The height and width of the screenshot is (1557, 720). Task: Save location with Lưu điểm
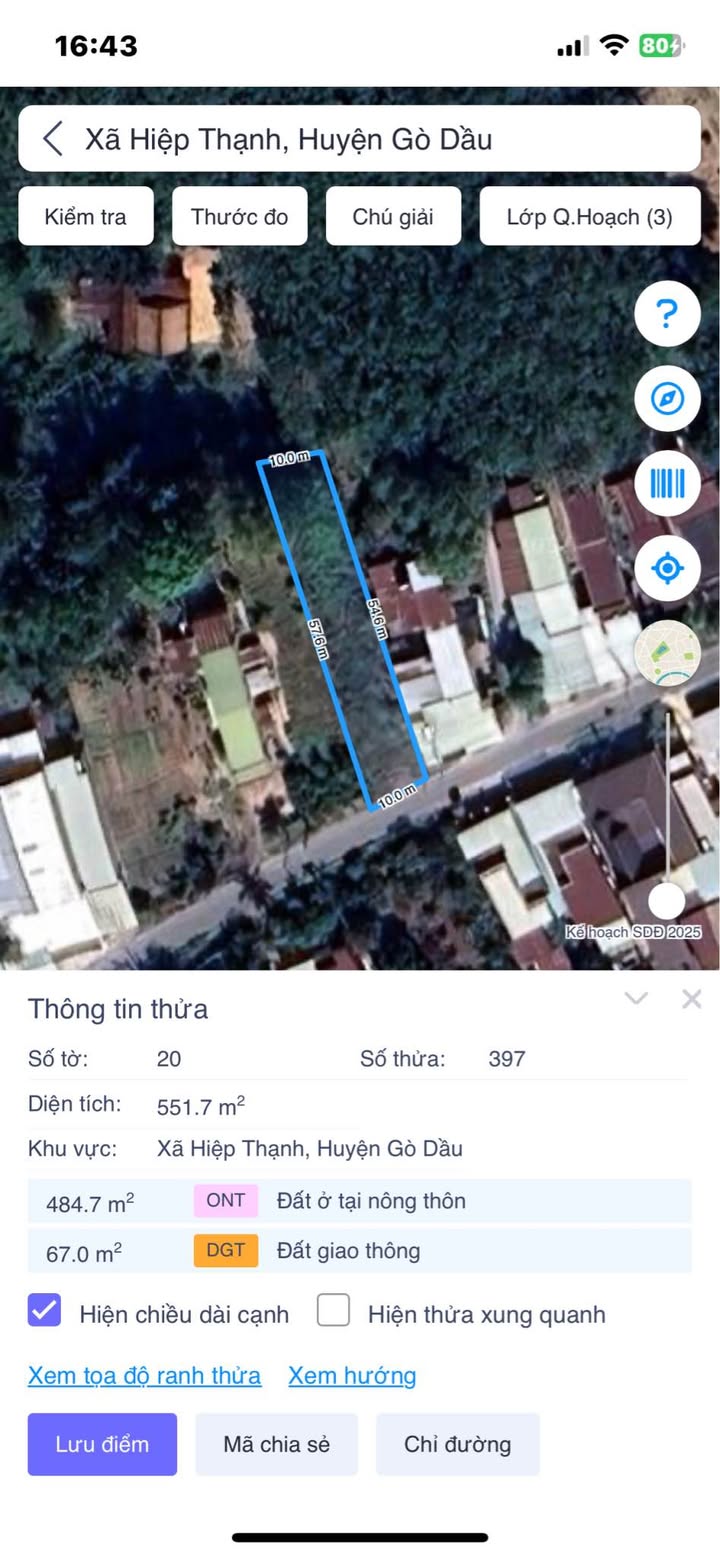tap(102, 1444)
